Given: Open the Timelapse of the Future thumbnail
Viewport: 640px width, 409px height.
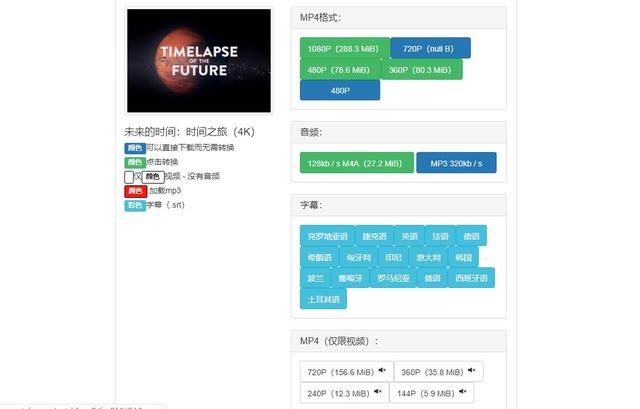Looking at the screenshot, I should 198,61.
